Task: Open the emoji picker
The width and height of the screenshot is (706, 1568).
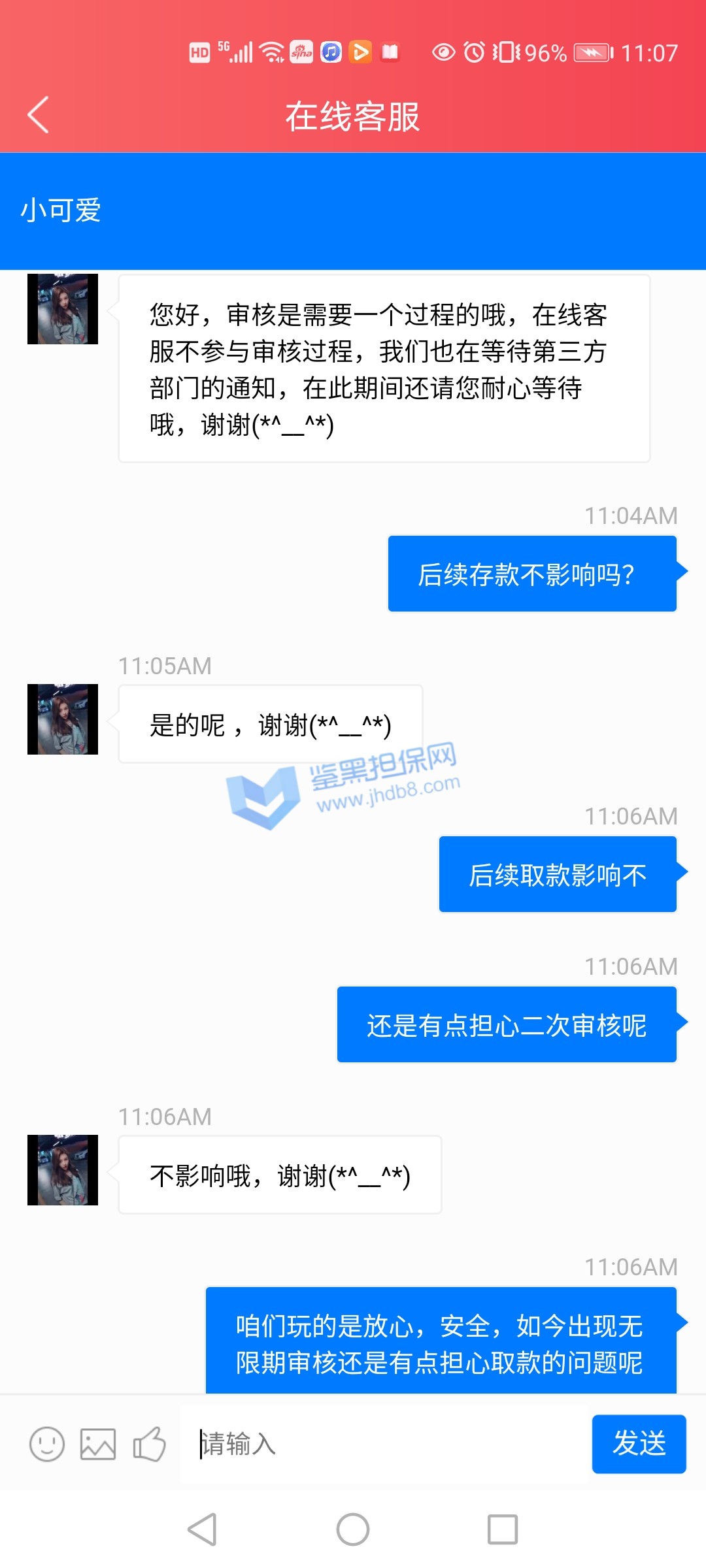Action: [x=47, y=1444]
